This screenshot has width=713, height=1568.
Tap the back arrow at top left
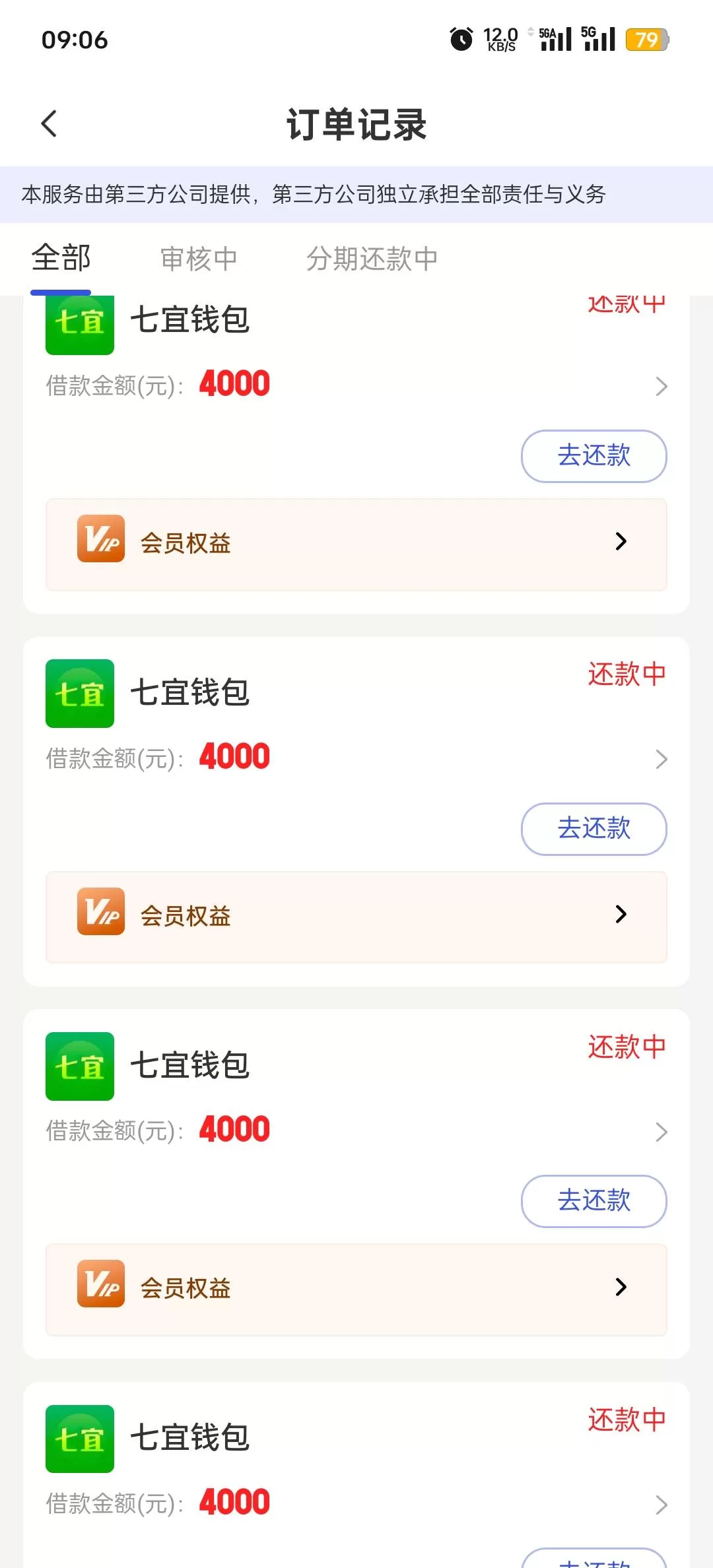[48, 123]
